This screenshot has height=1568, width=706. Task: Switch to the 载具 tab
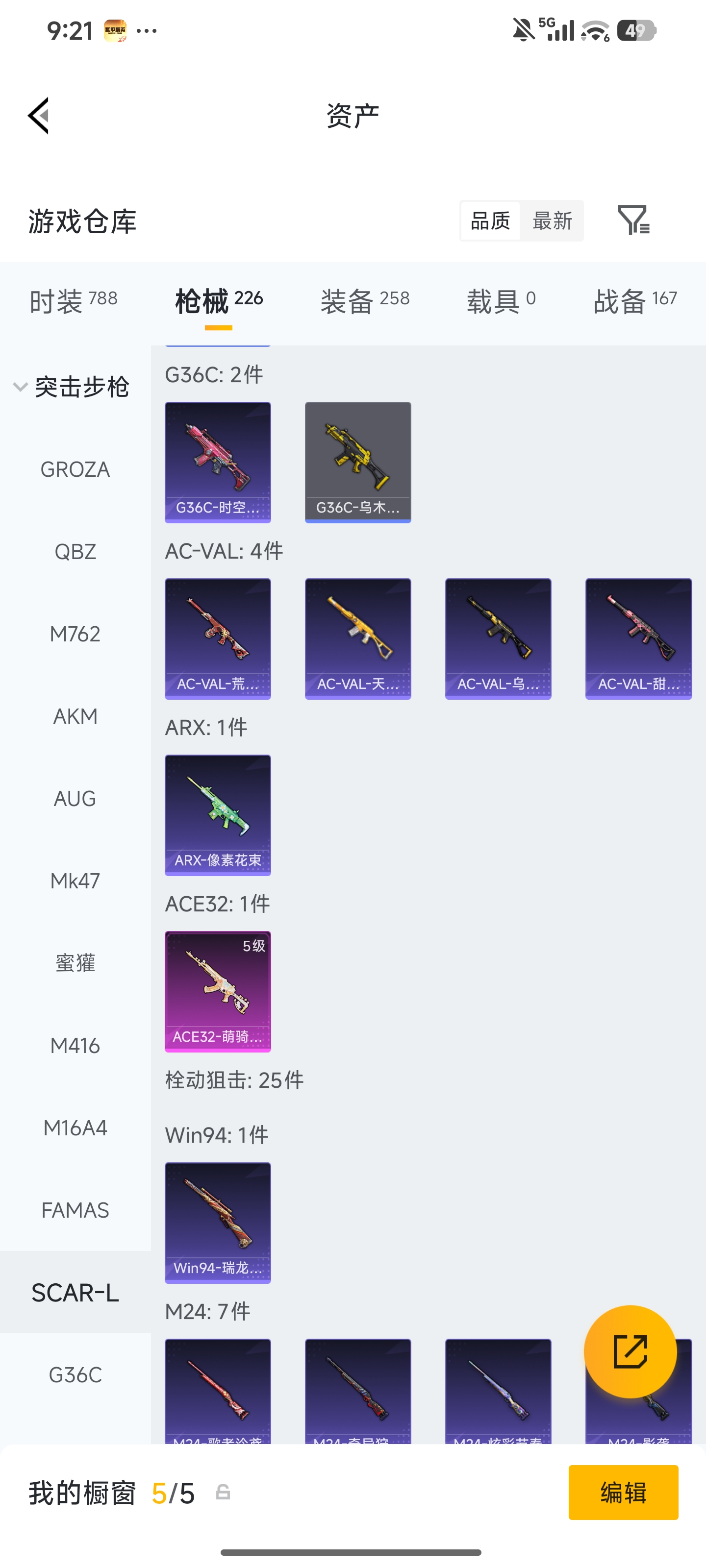click(502, 301)
